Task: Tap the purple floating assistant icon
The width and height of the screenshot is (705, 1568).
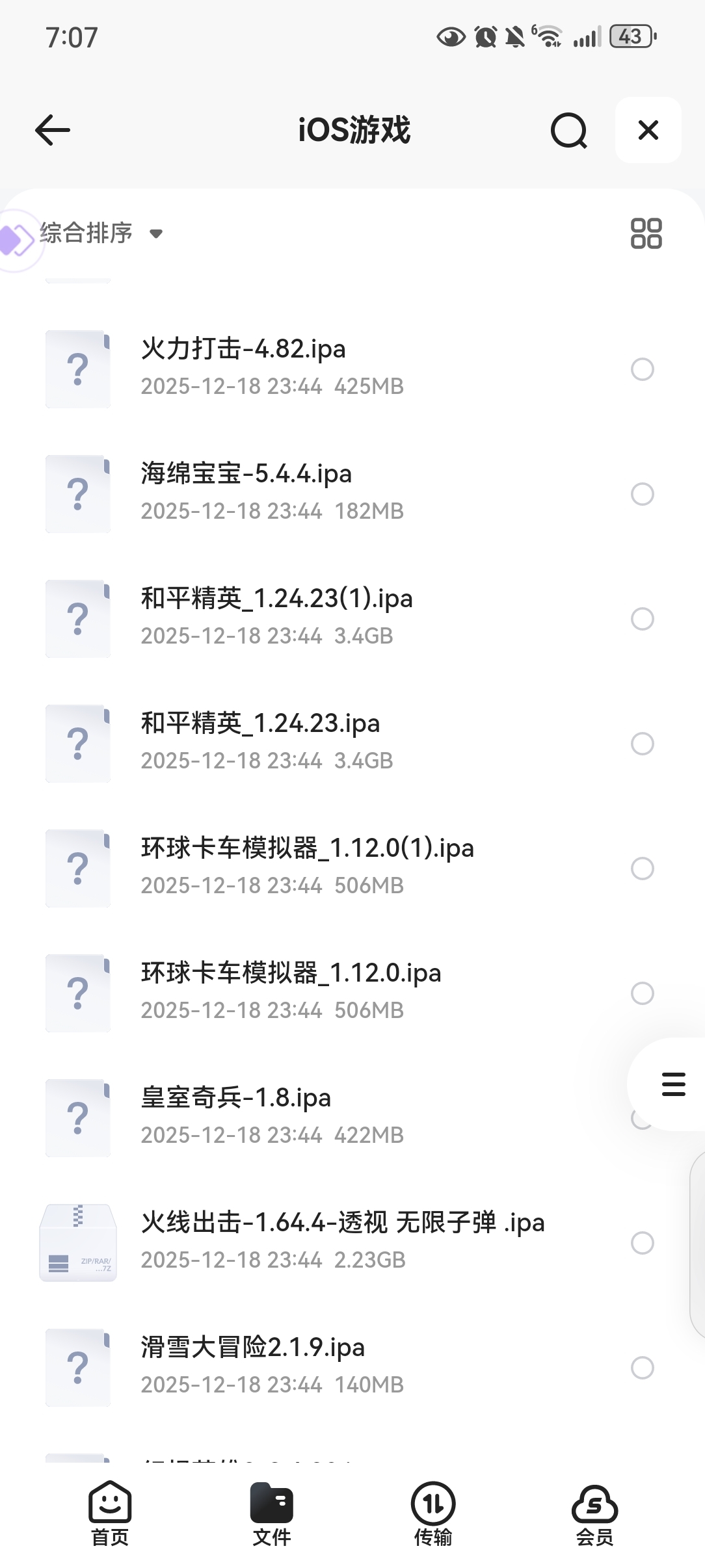Action: (16, 240)
